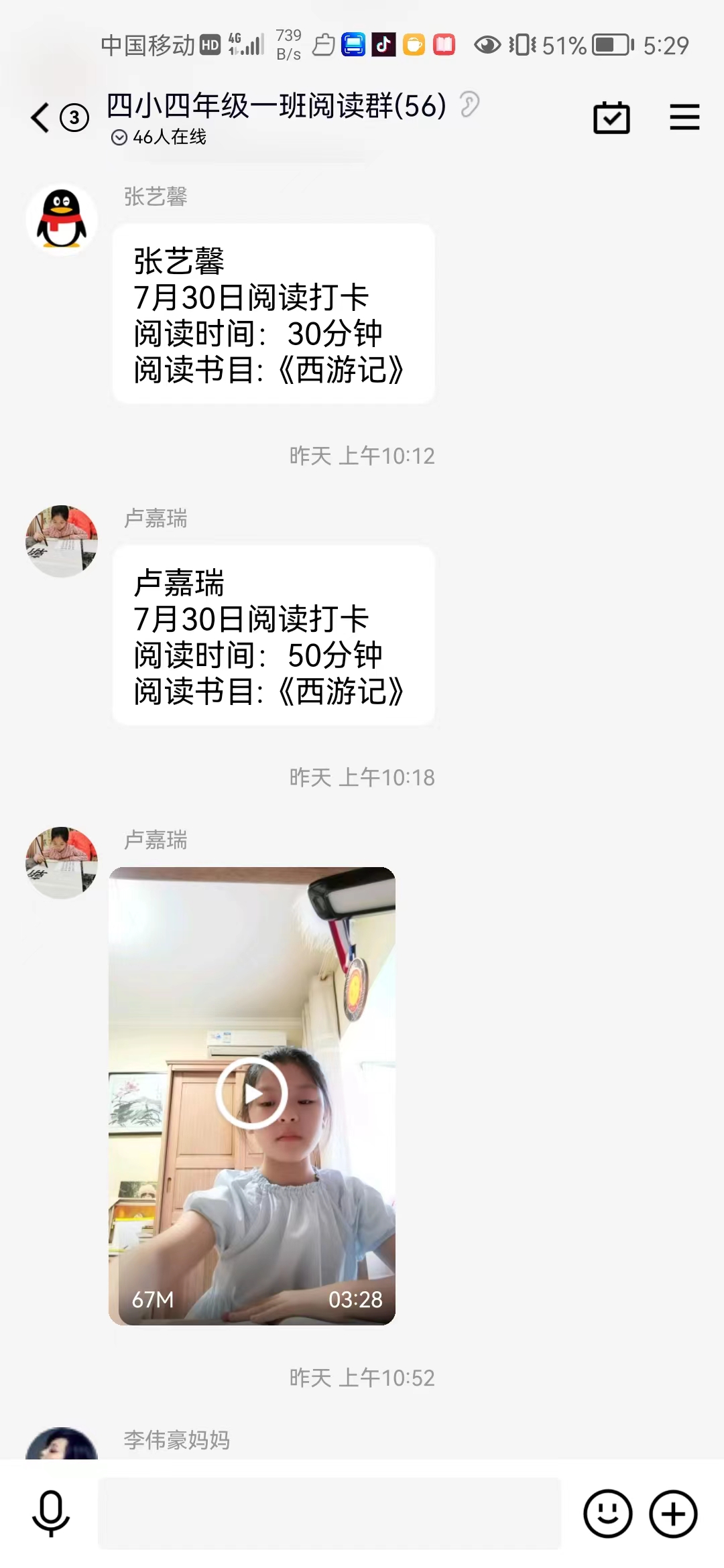Open the emoji smiley panel

pyautogui.click(x=607, y=1514)
